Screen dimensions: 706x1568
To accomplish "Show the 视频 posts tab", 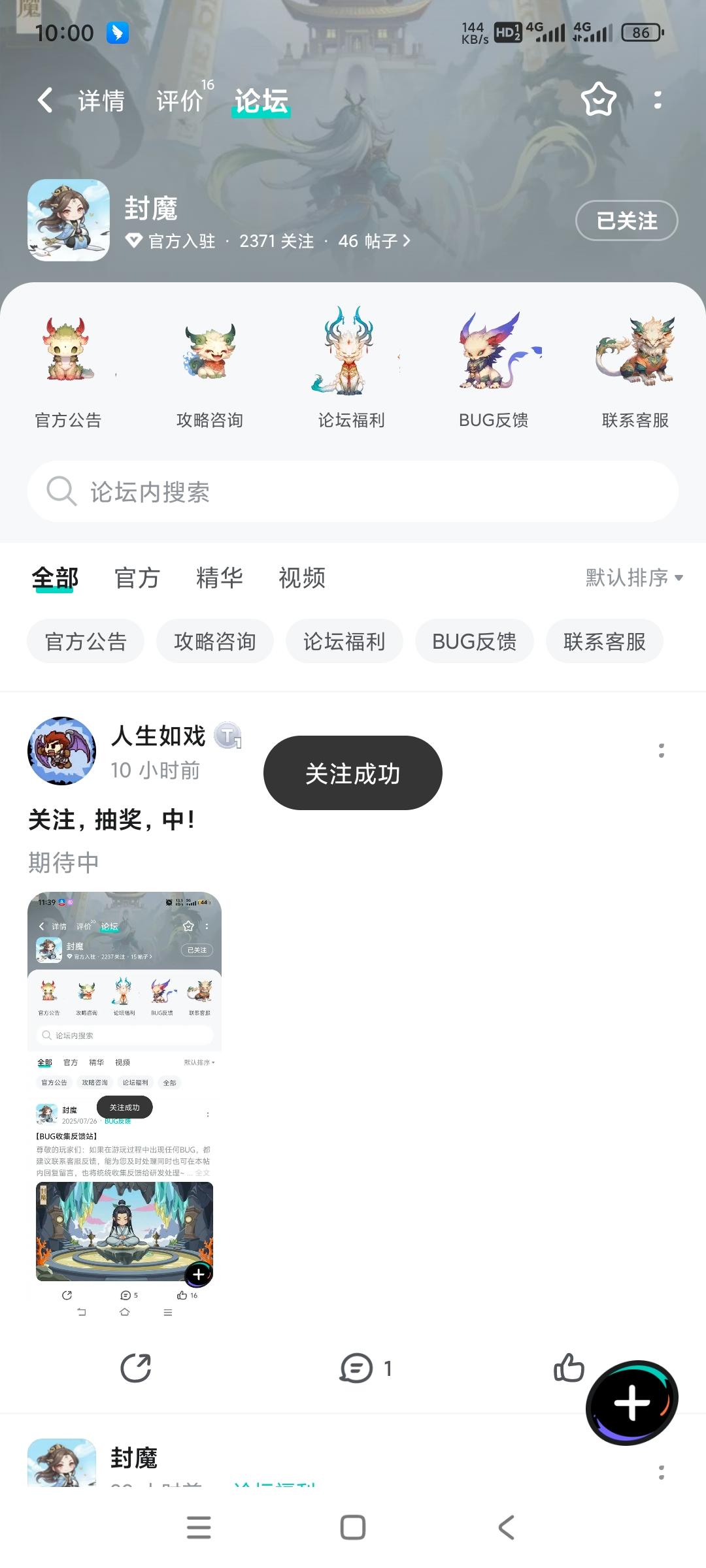I will coord(302,578).
